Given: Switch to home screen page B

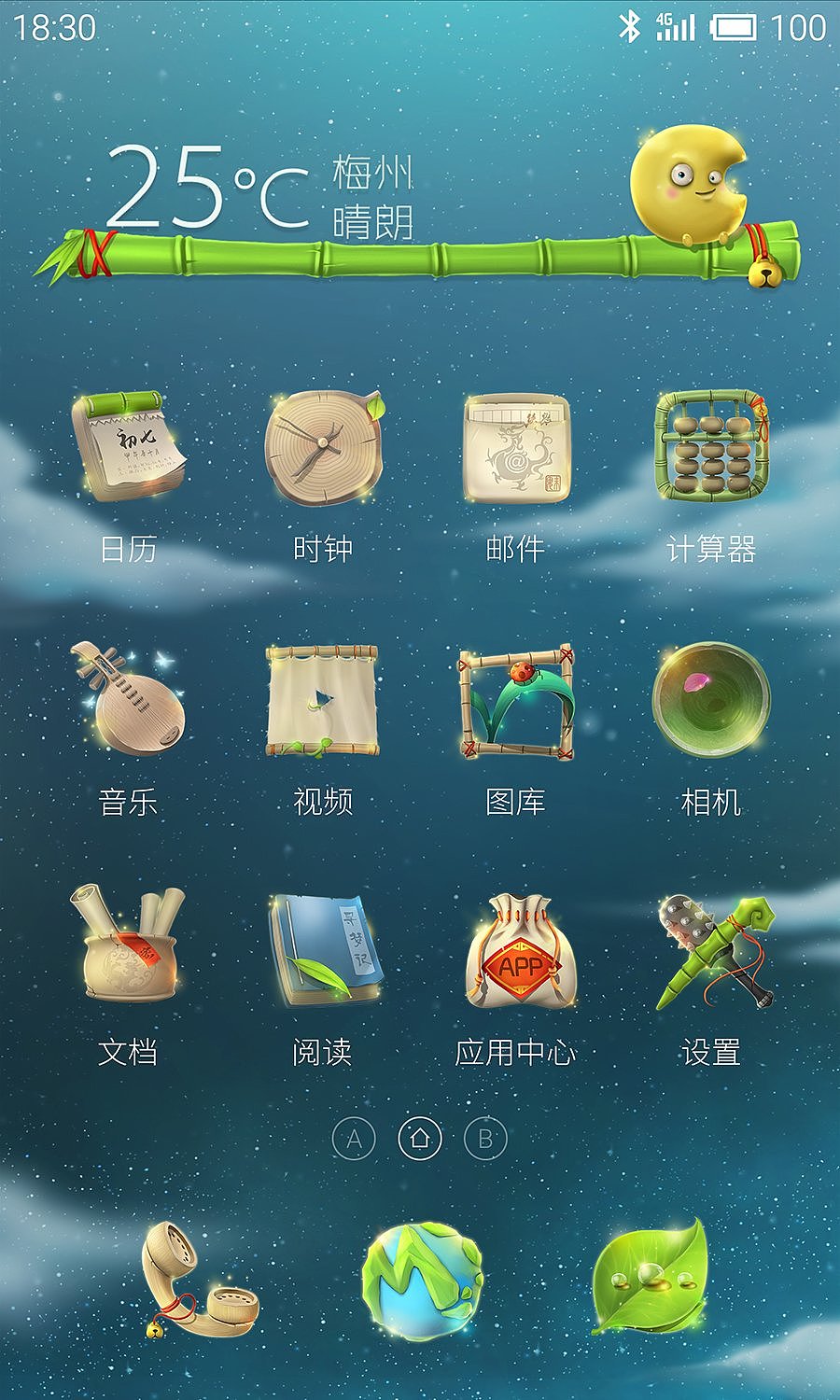Looking at the screenshot, I should coord(485,1139).
